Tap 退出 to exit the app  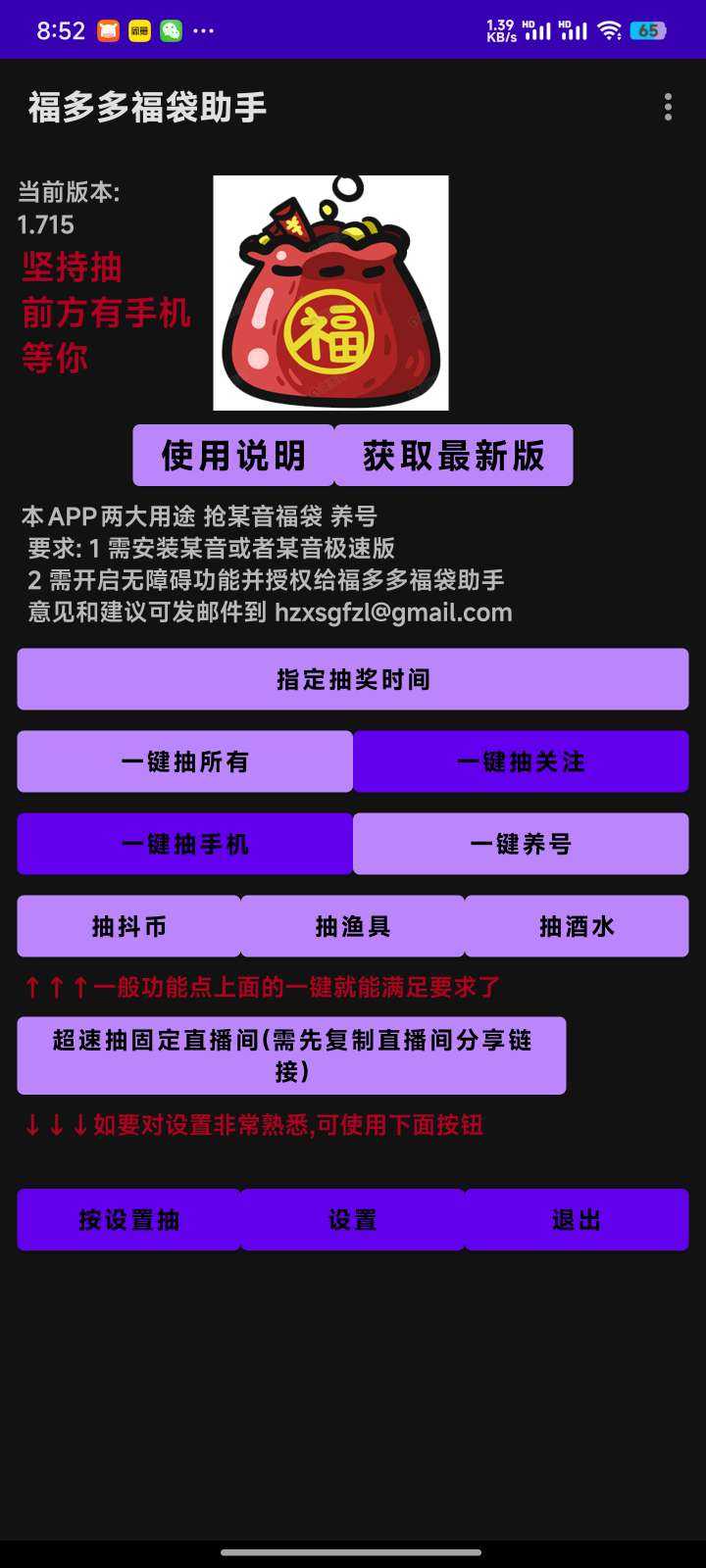point(577,1220)
